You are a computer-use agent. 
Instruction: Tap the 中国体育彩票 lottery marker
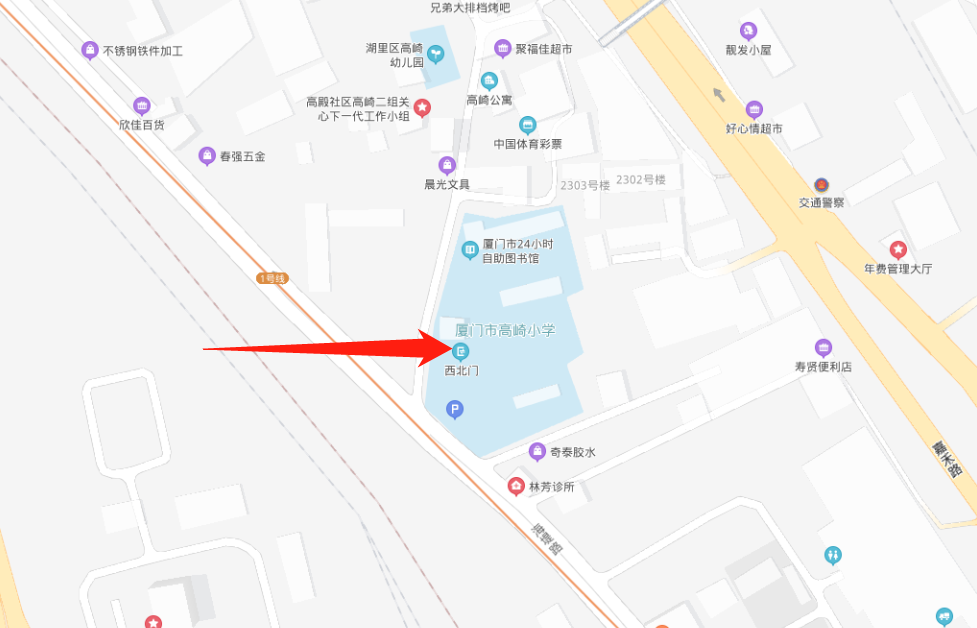(528, 126)
